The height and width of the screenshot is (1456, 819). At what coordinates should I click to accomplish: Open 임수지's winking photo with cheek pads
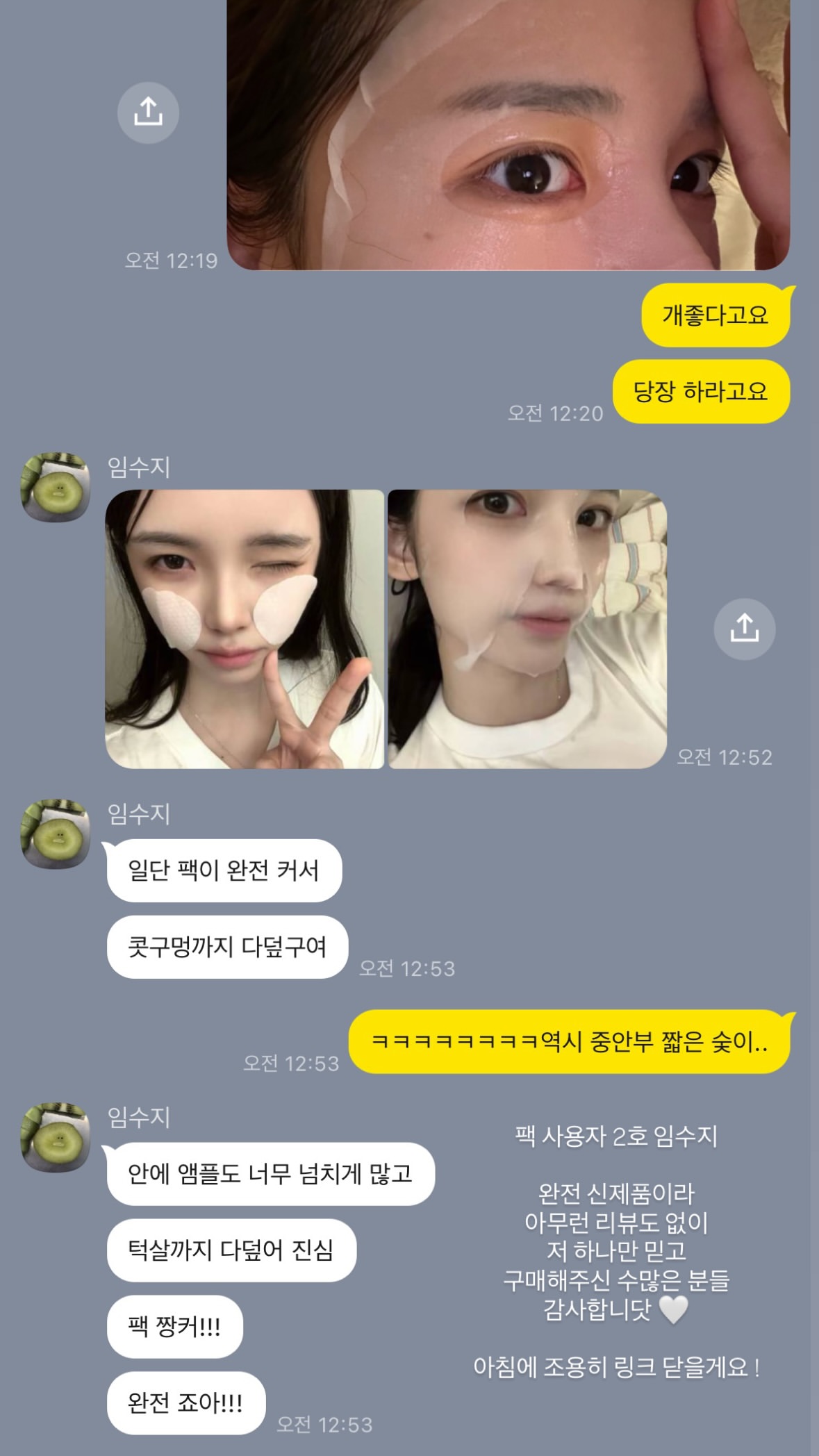coord(245,629)
